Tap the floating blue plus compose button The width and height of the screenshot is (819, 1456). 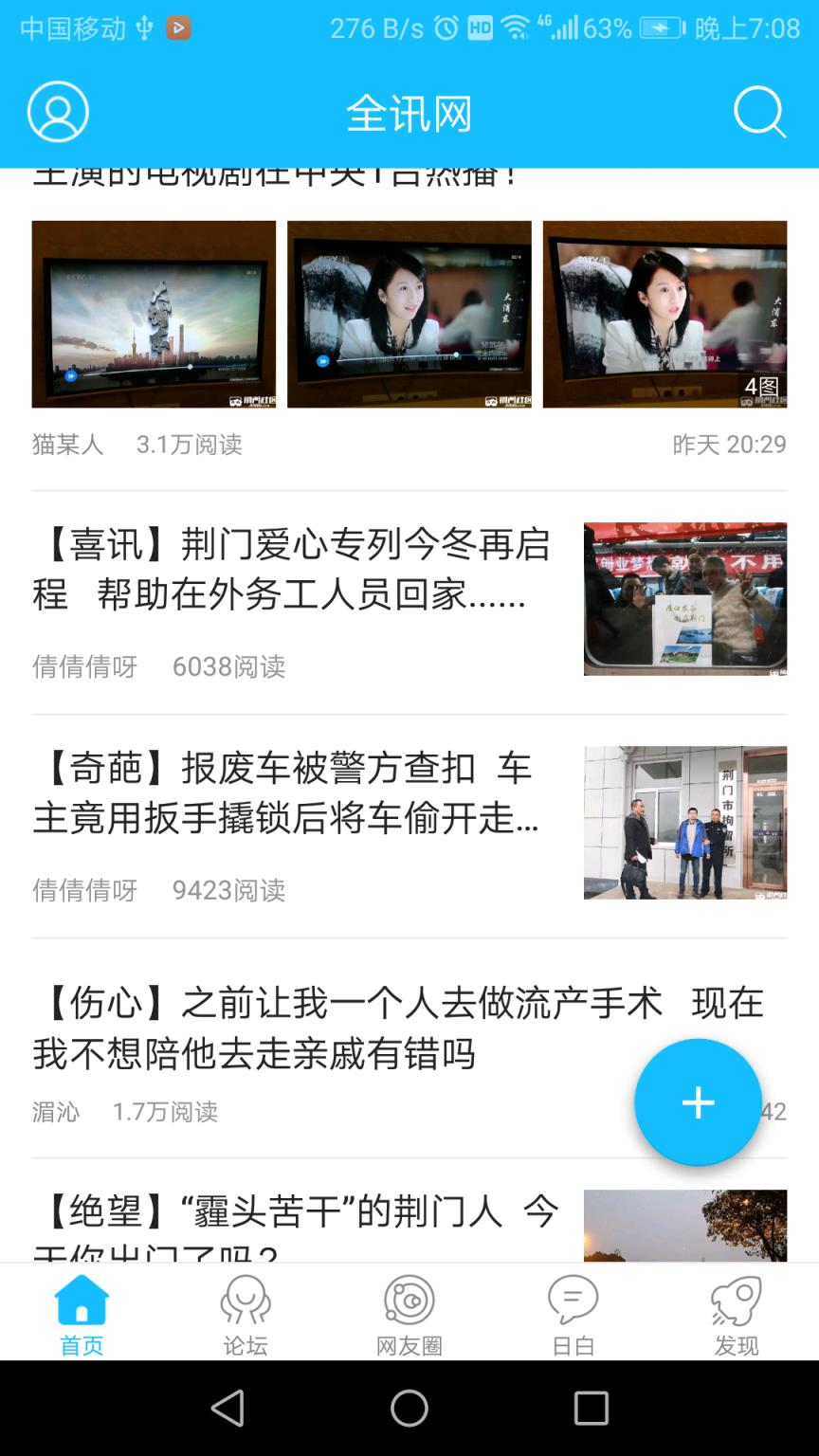(x=699, y=1102)
